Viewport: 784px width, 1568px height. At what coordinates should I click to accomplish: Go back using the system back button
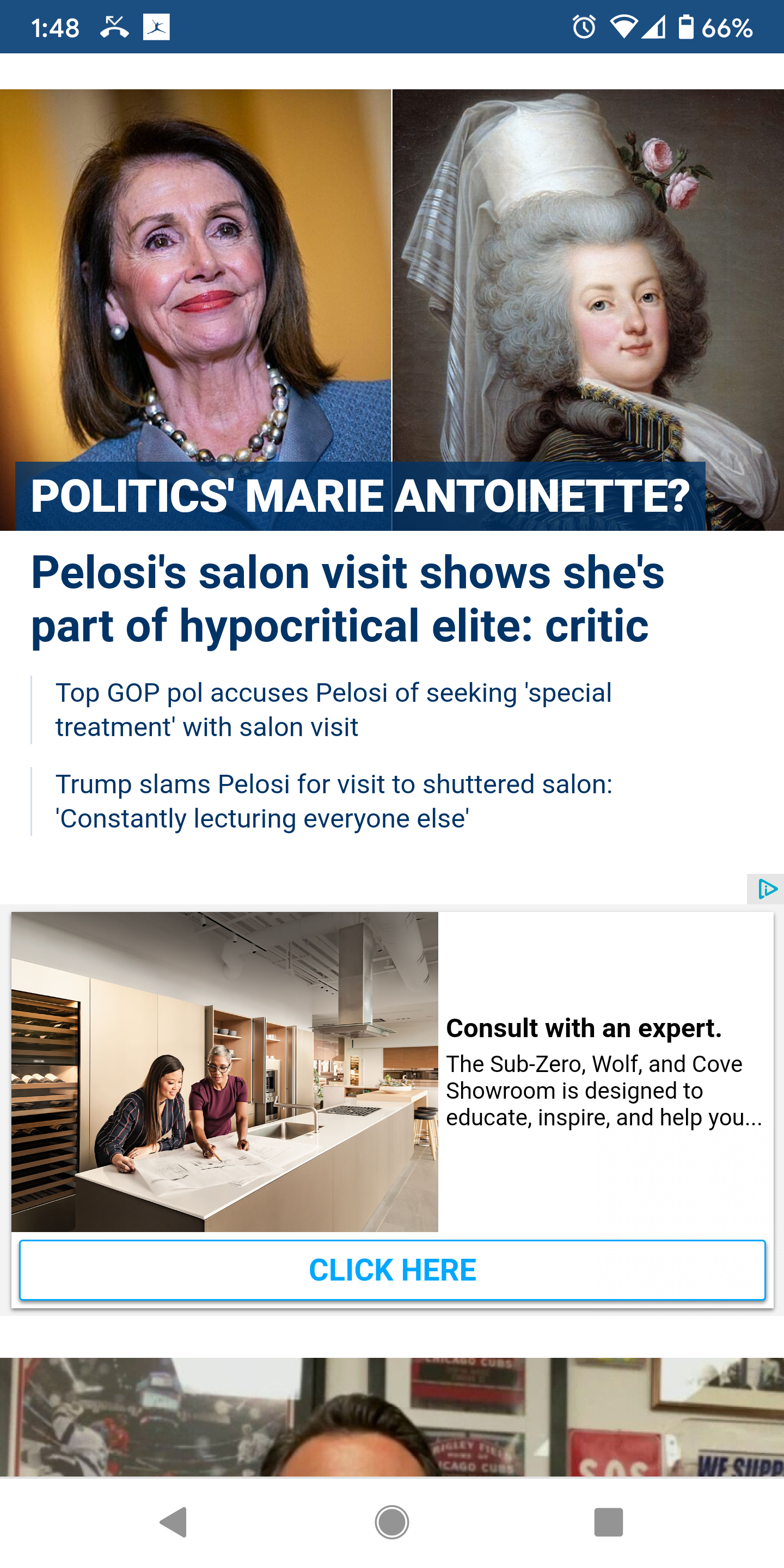point(174,1522)
